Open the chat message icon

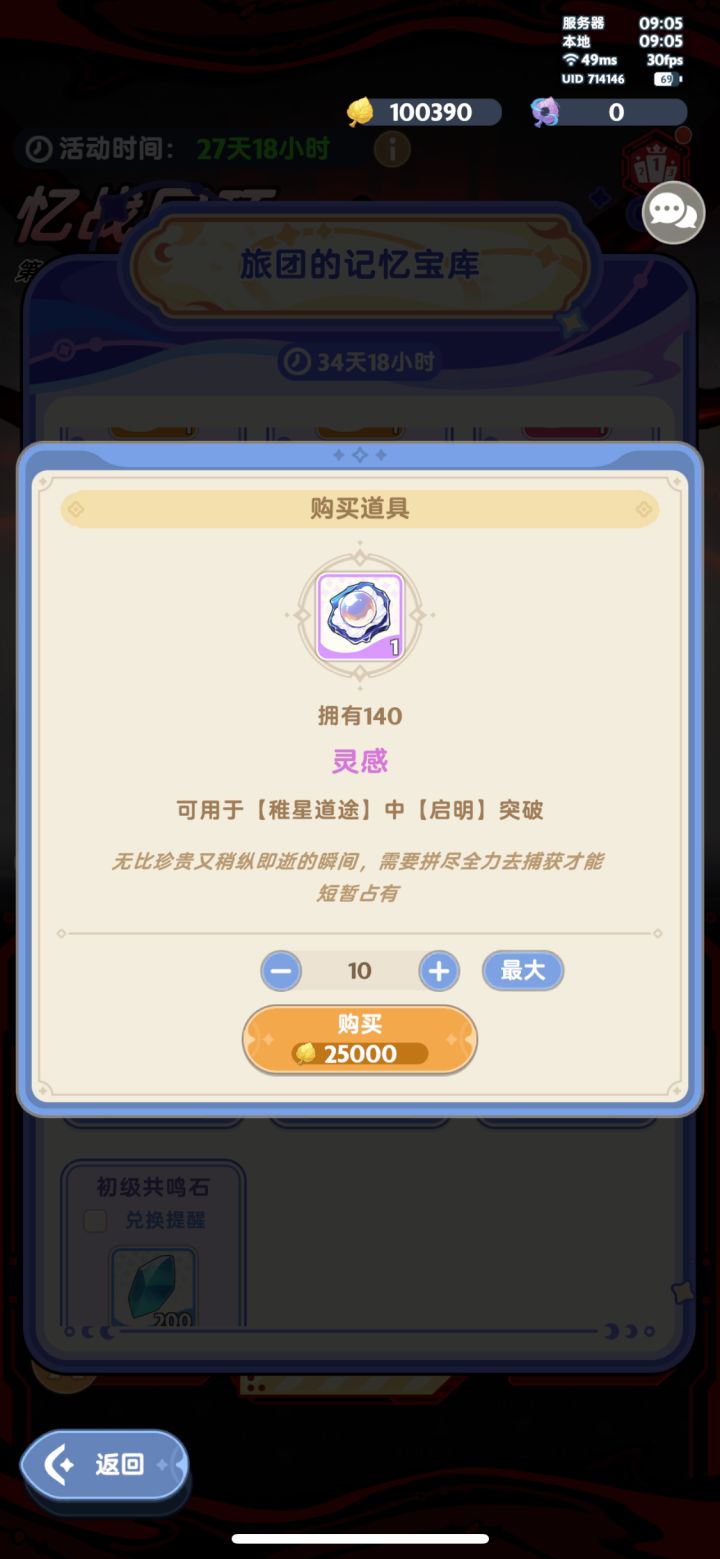(x=674, y=213)
